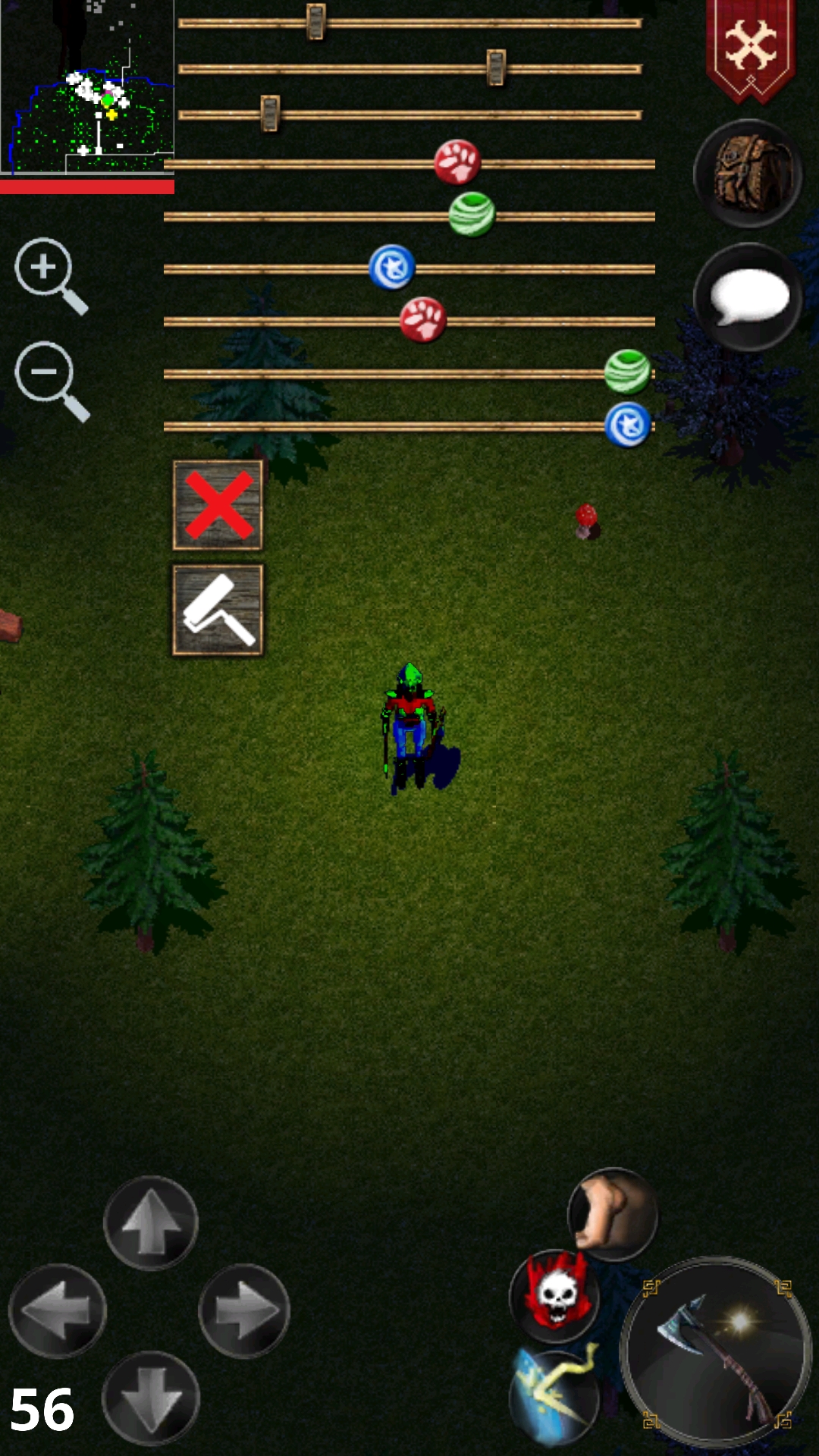Tap the first green ball slider knob

471,215
